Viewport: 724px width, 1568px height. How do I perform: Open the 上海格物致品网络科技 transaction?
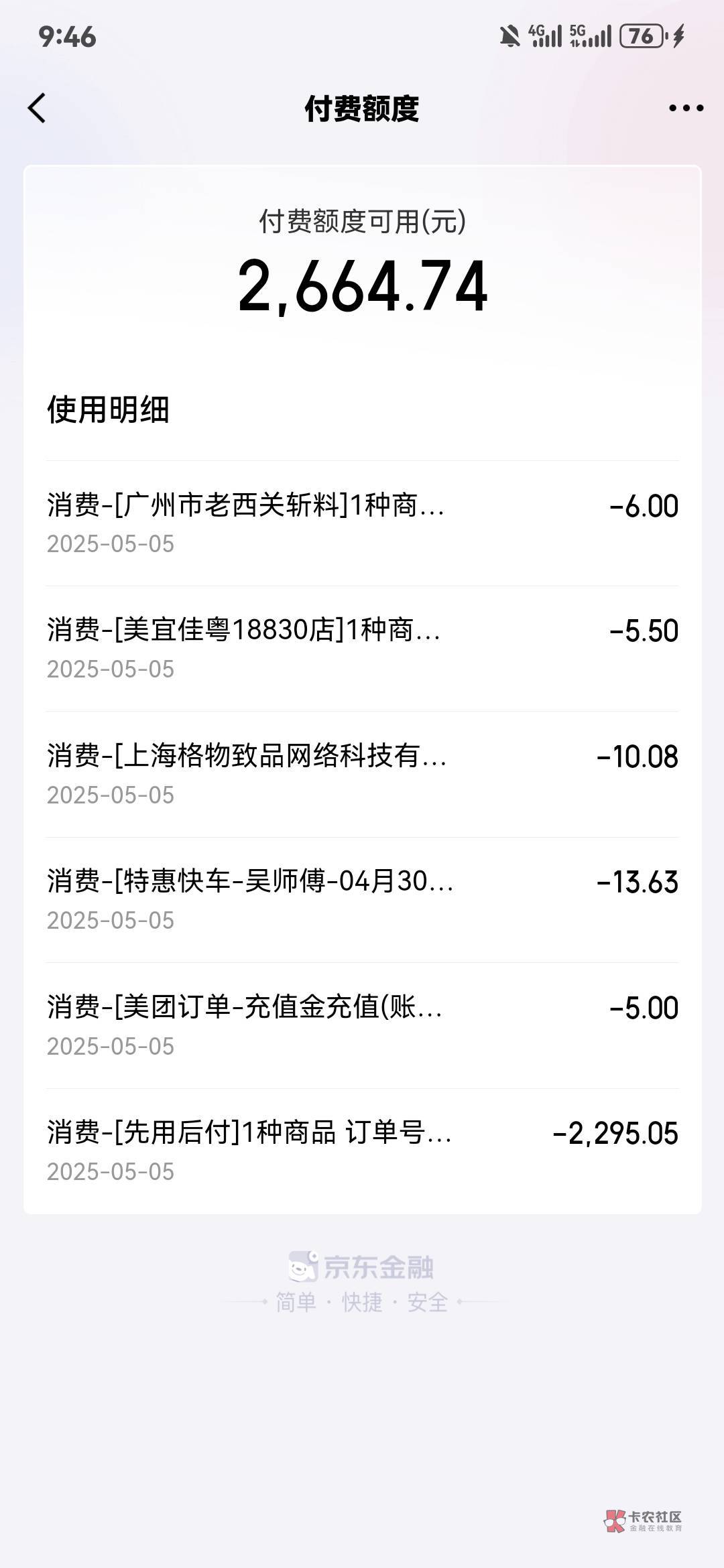pyautogui.click(x=362, y=774)
